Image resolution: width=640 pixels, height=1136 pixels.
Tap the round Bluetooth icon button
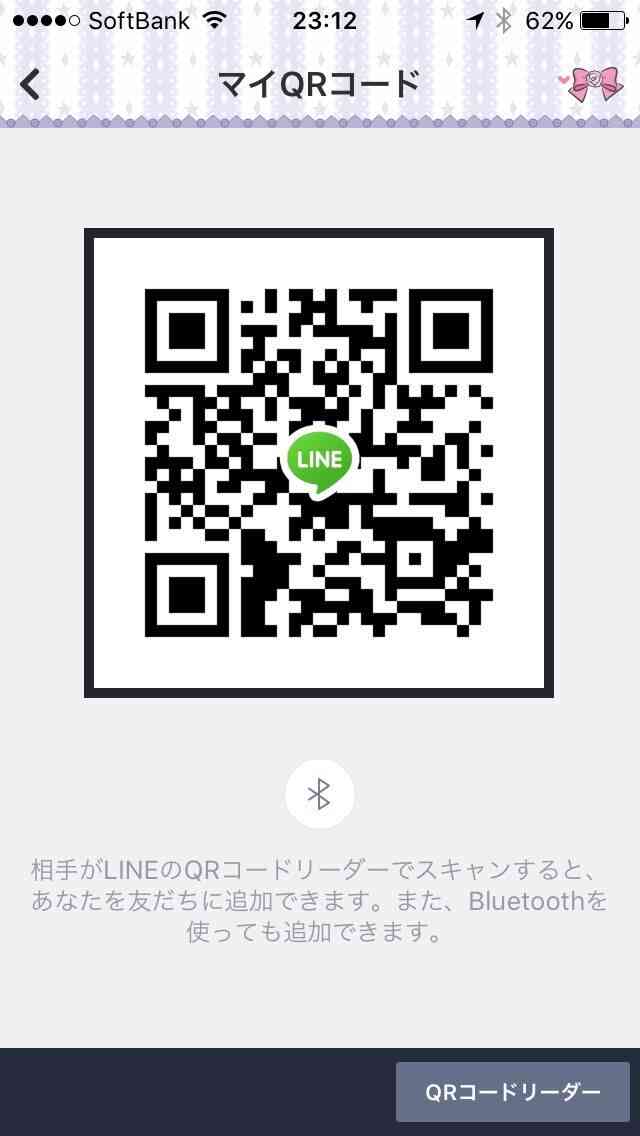(320, 795)
